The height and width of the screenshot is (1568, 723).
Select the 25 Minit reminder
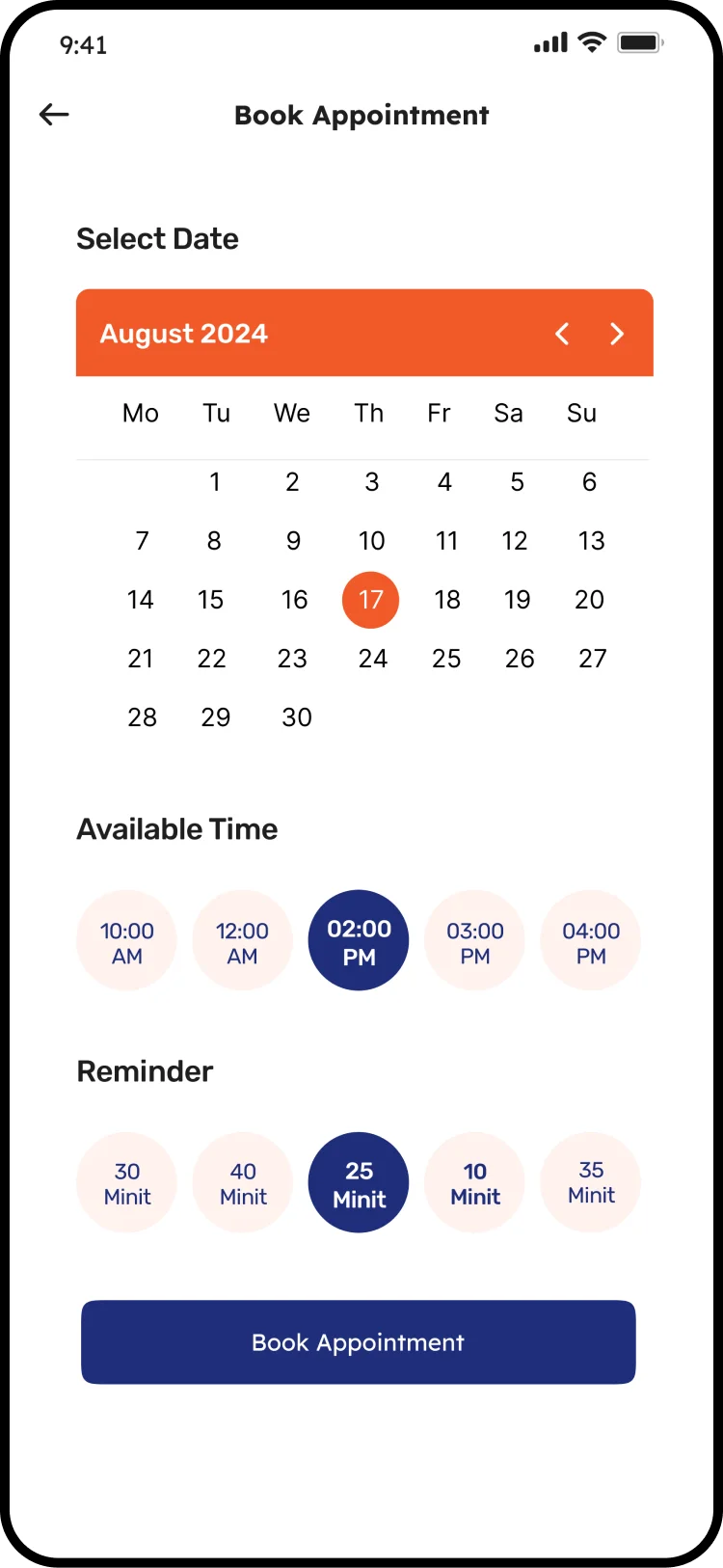click(359, 1183)
